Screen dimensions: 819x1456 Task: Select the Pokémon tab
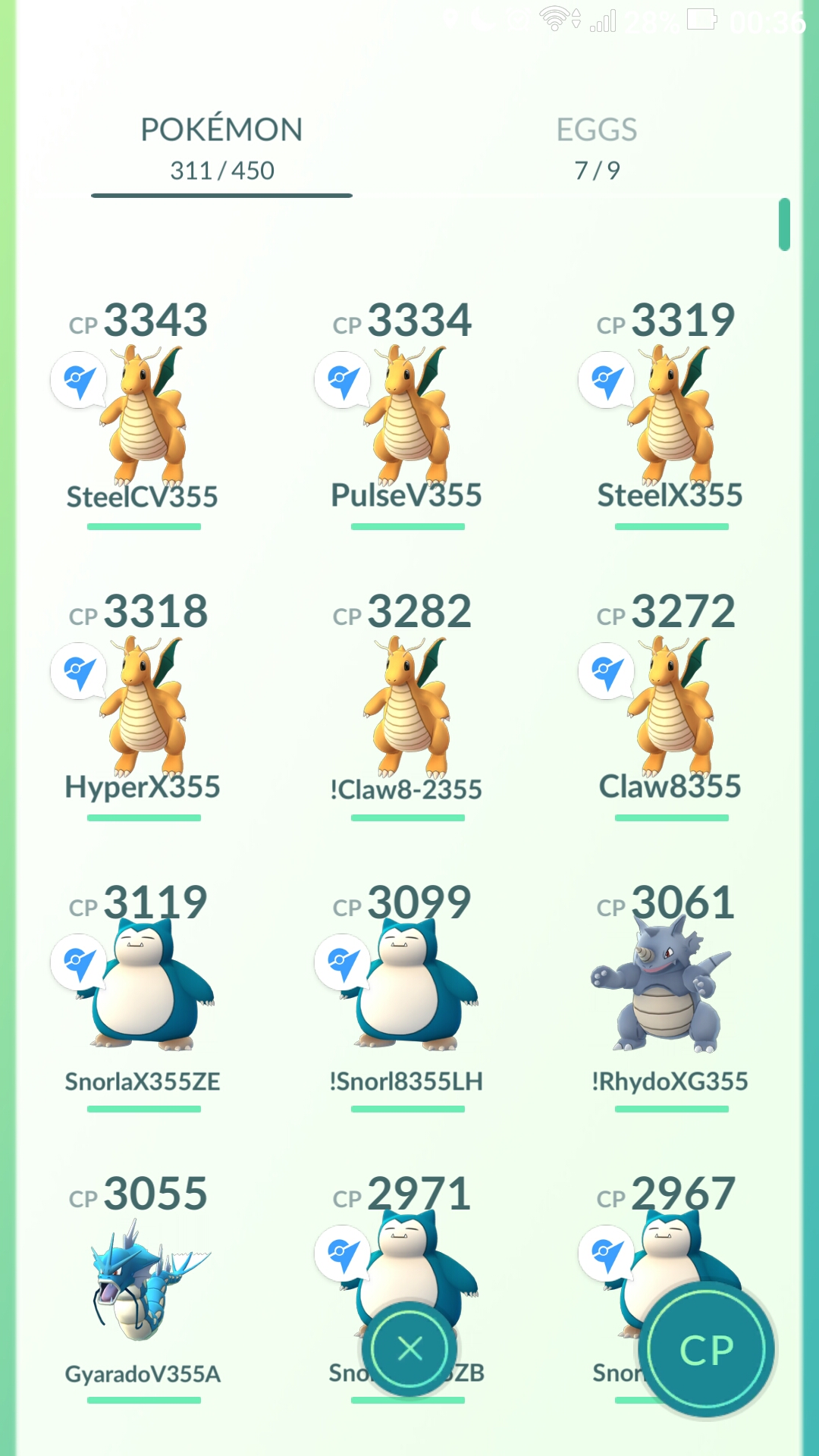221,149
